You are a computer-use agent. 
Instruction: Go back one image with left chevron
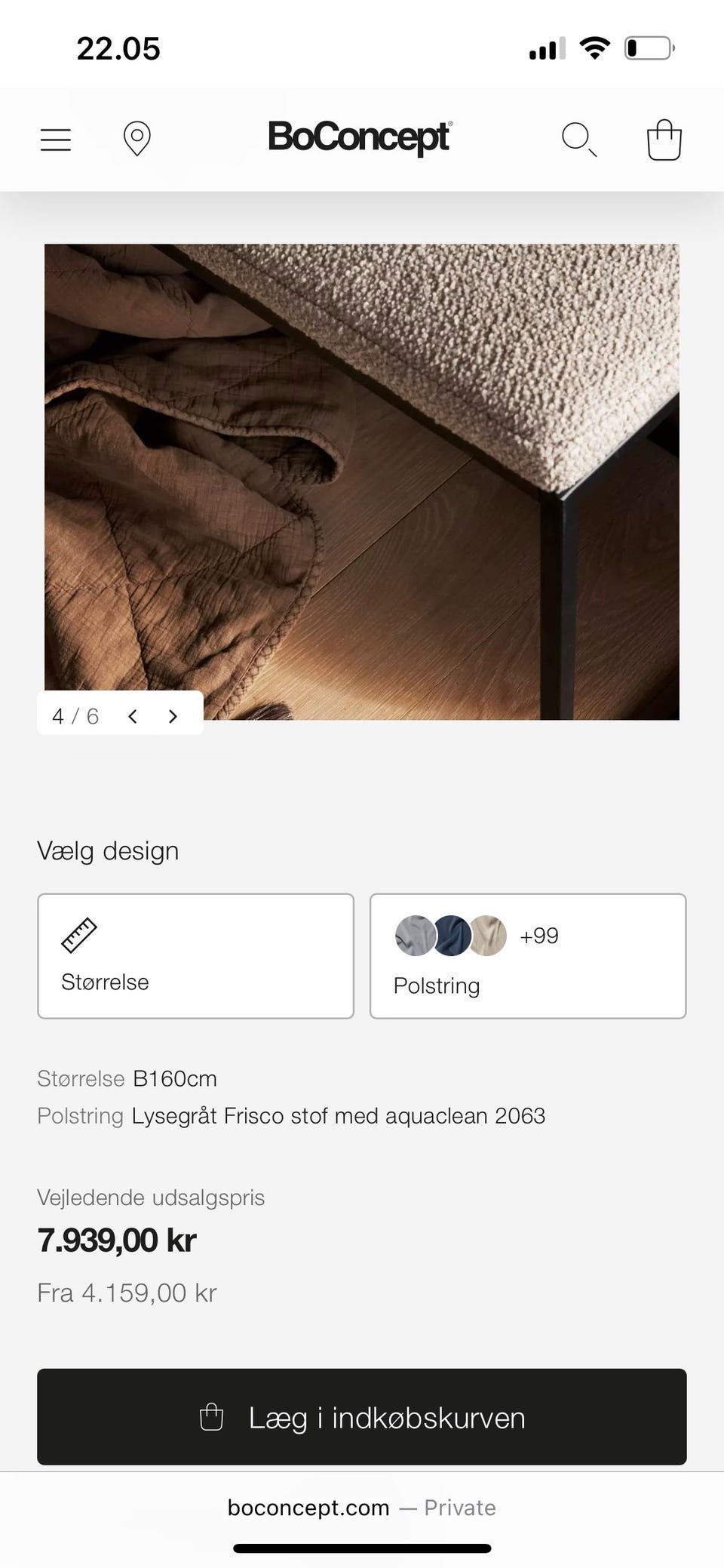[133, 715]
